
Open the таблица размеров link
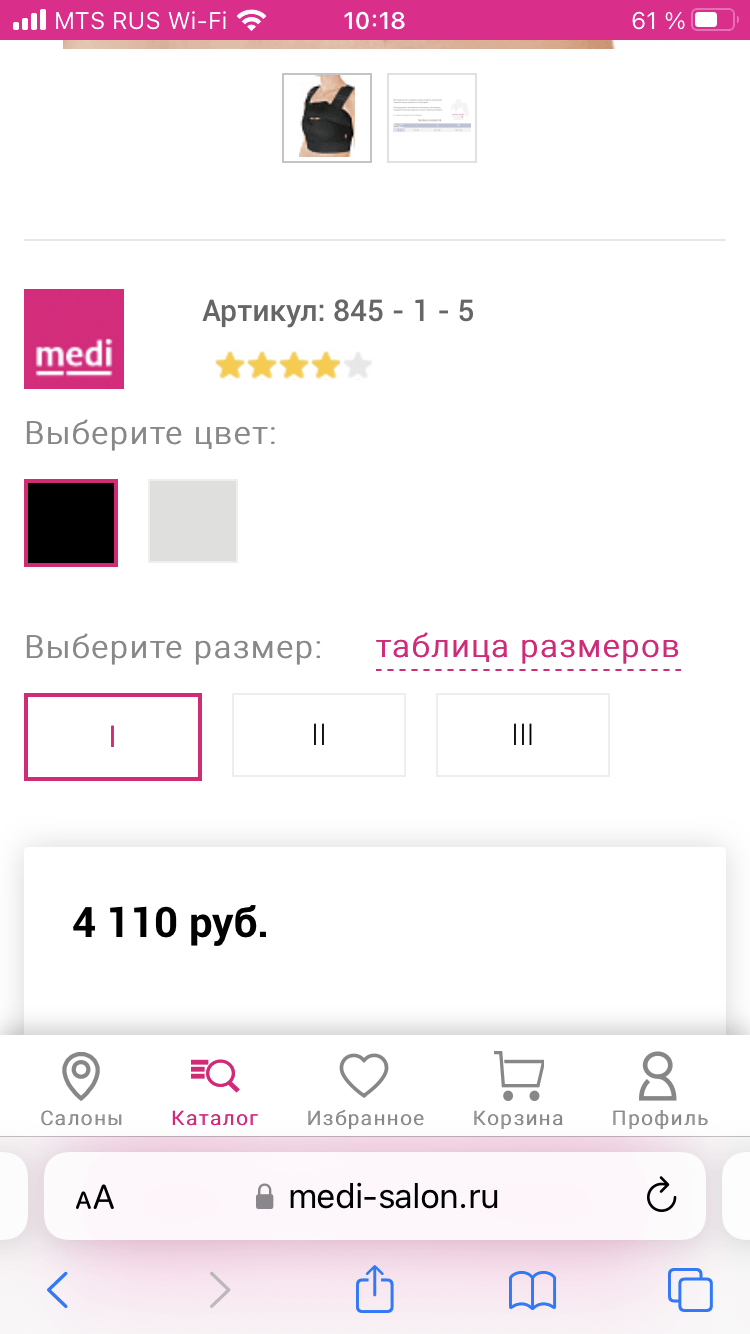527,647
